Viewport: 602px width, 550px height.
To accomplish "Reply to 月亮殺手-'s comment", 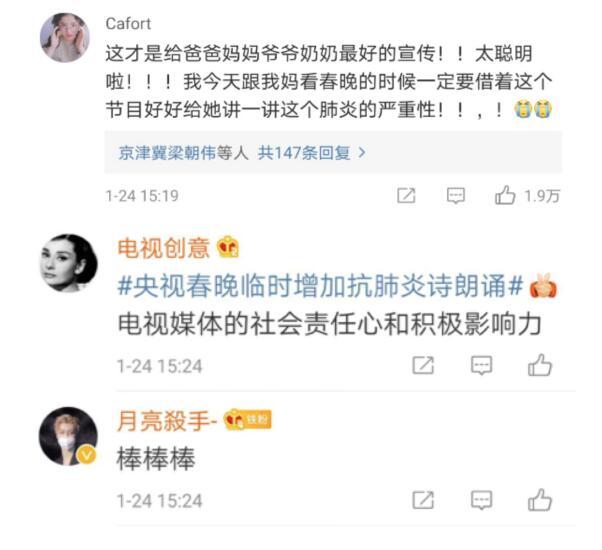I will click(x=481, y=499).
